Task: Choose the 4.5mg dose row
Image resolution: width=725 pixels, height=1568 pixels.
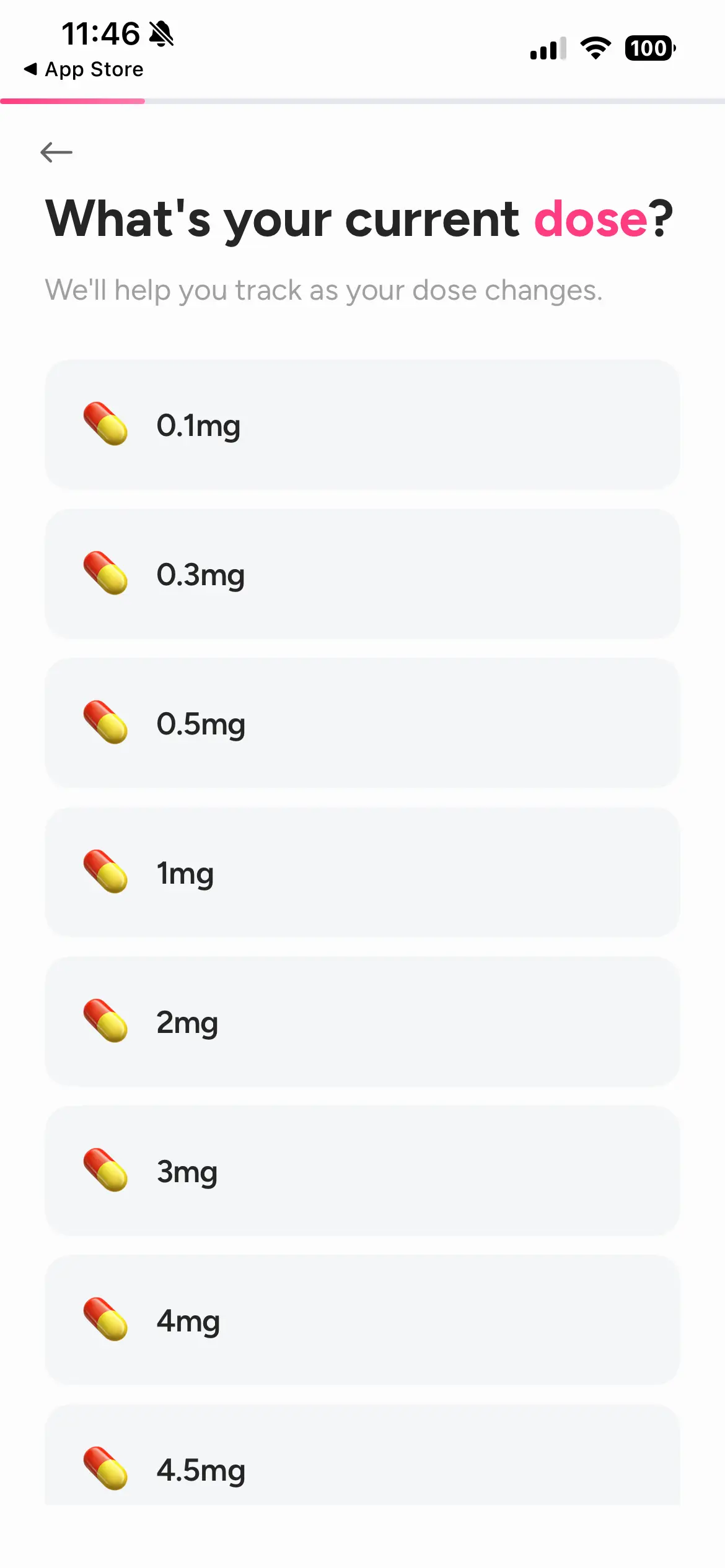Action: [x=362, y=1471]
